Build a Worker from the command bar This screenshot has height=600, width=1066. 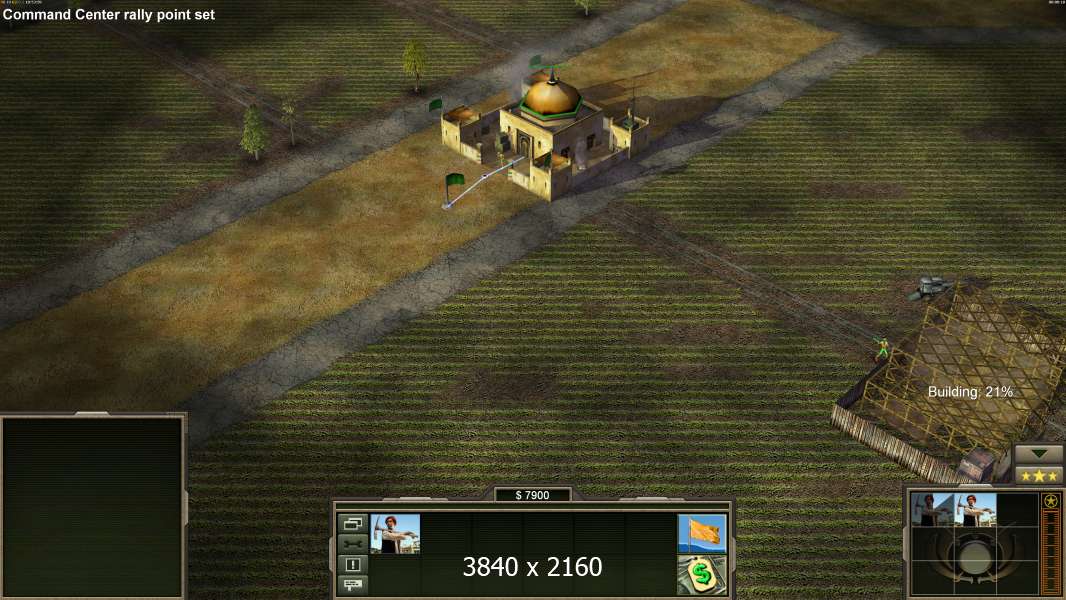[395, 534]
